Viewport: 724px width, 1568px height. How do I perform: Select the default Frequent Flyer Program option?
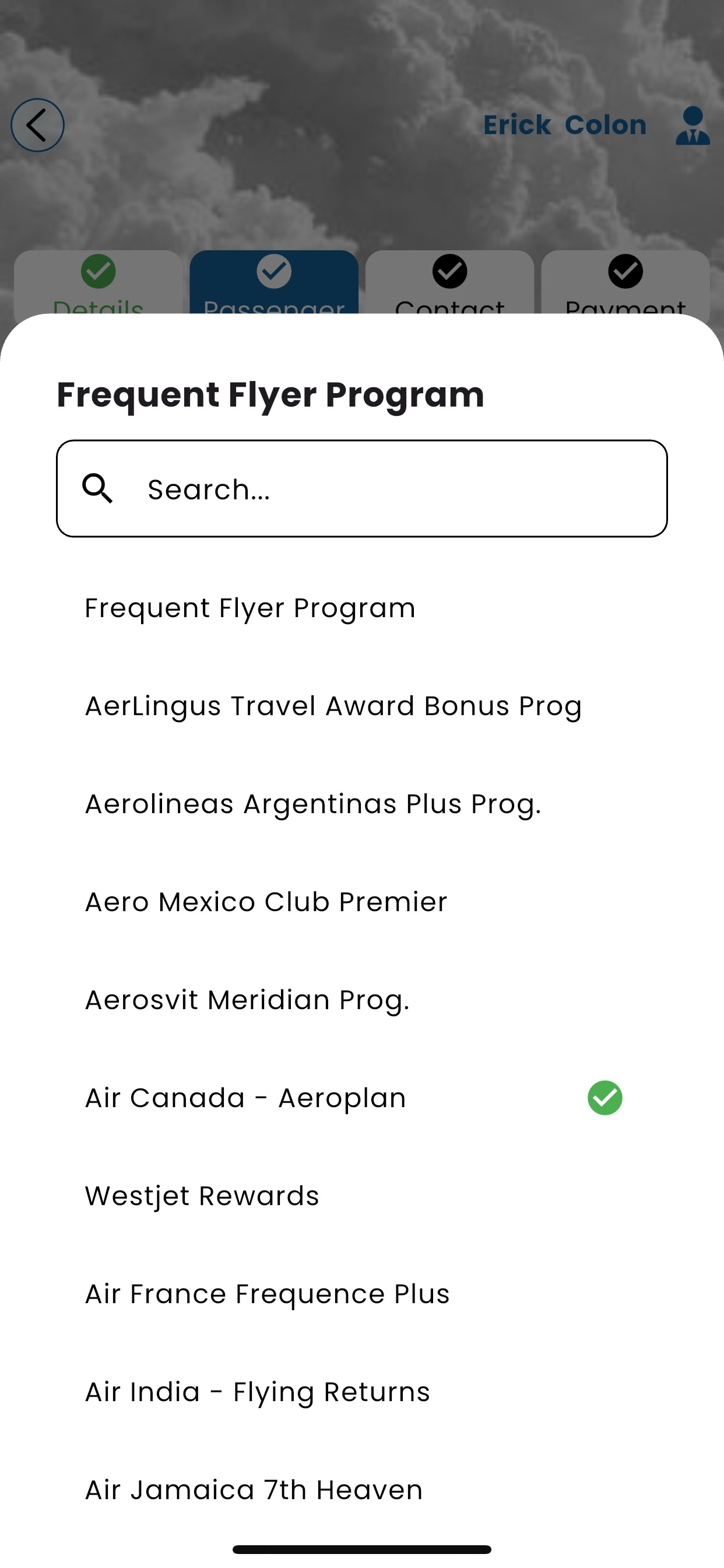362,608
